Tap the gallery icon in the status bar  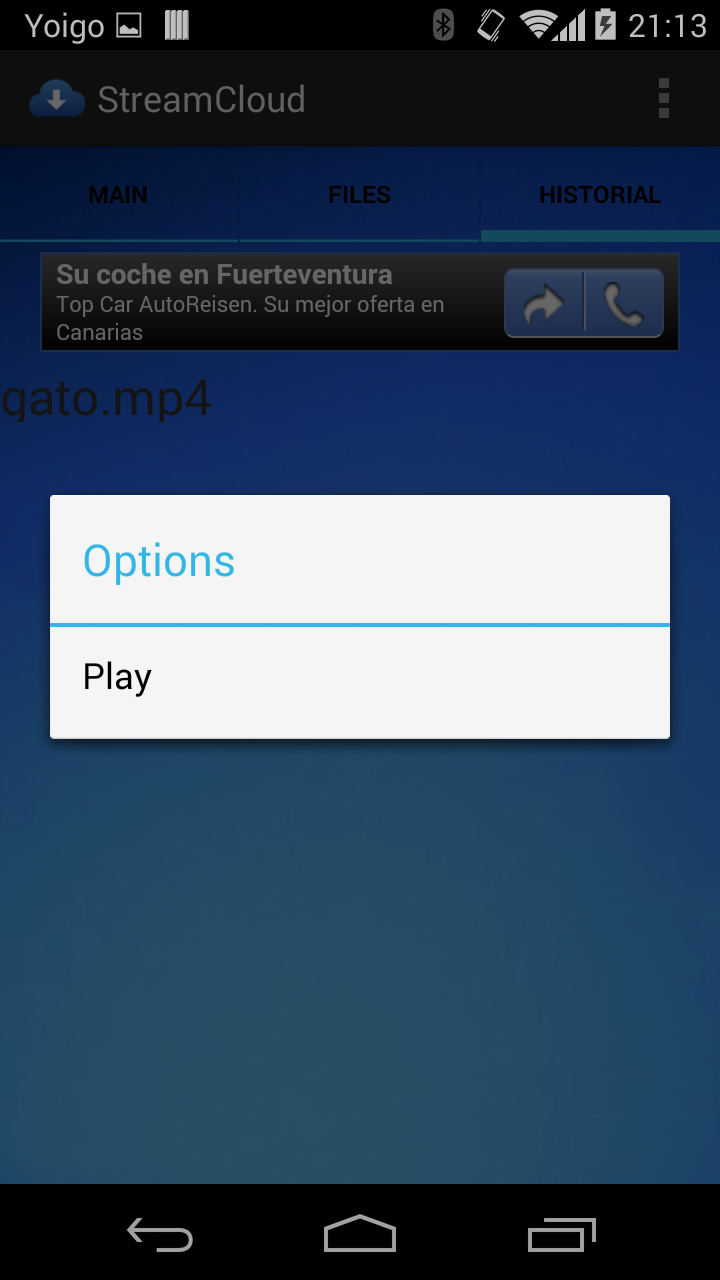point(130,25)
